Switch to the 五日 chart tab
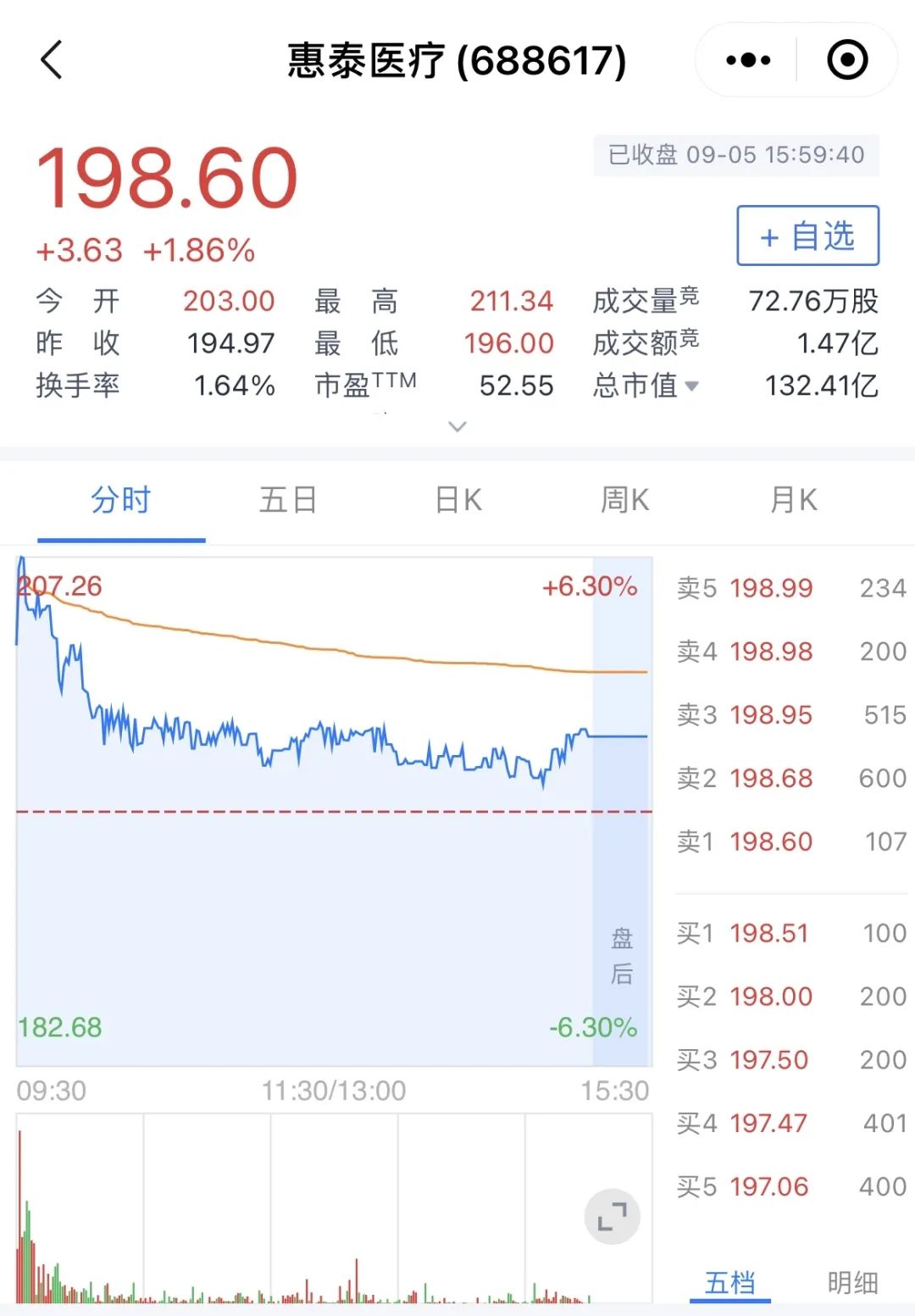The width and height of the screenshot is (915, 1316). (288, 501)
